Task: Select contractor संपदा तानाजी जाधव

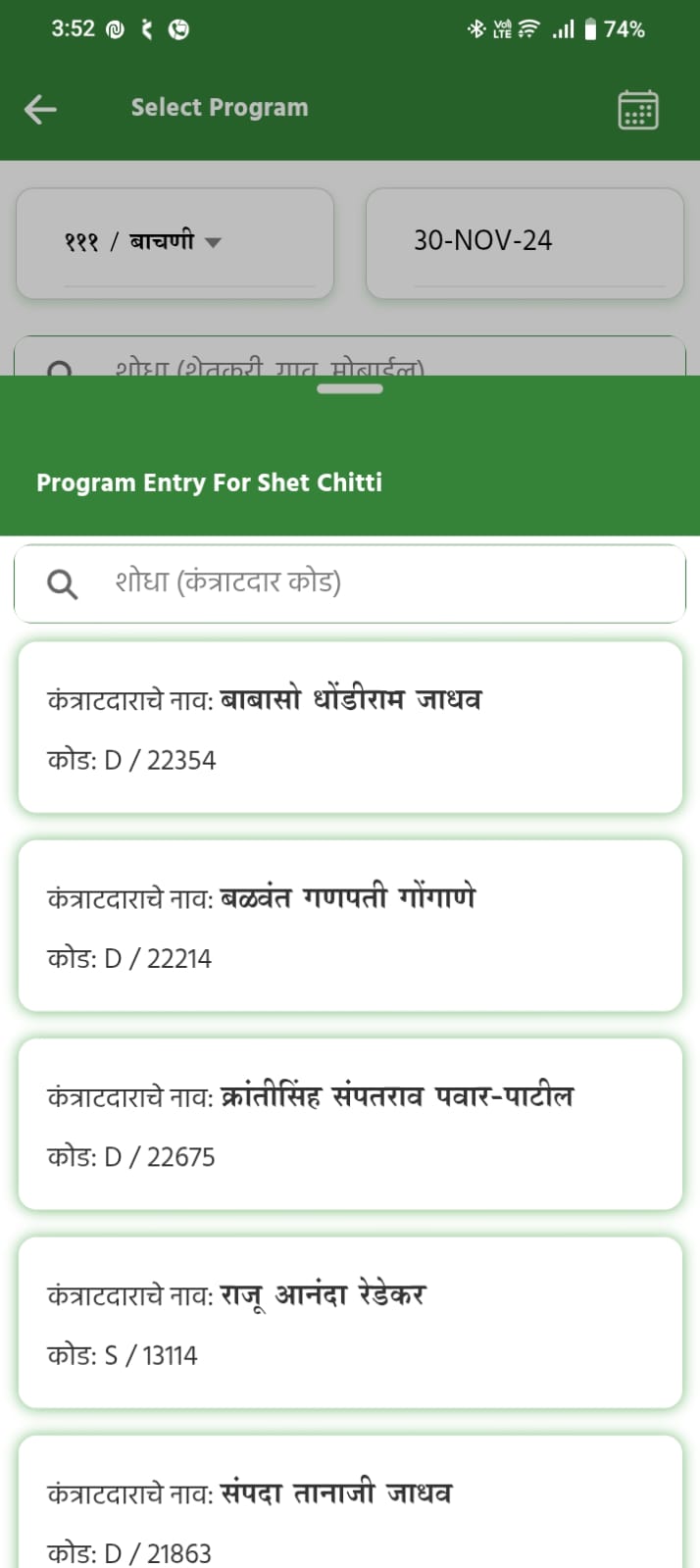Action: pyautogui.click(x=350, y=1510)
